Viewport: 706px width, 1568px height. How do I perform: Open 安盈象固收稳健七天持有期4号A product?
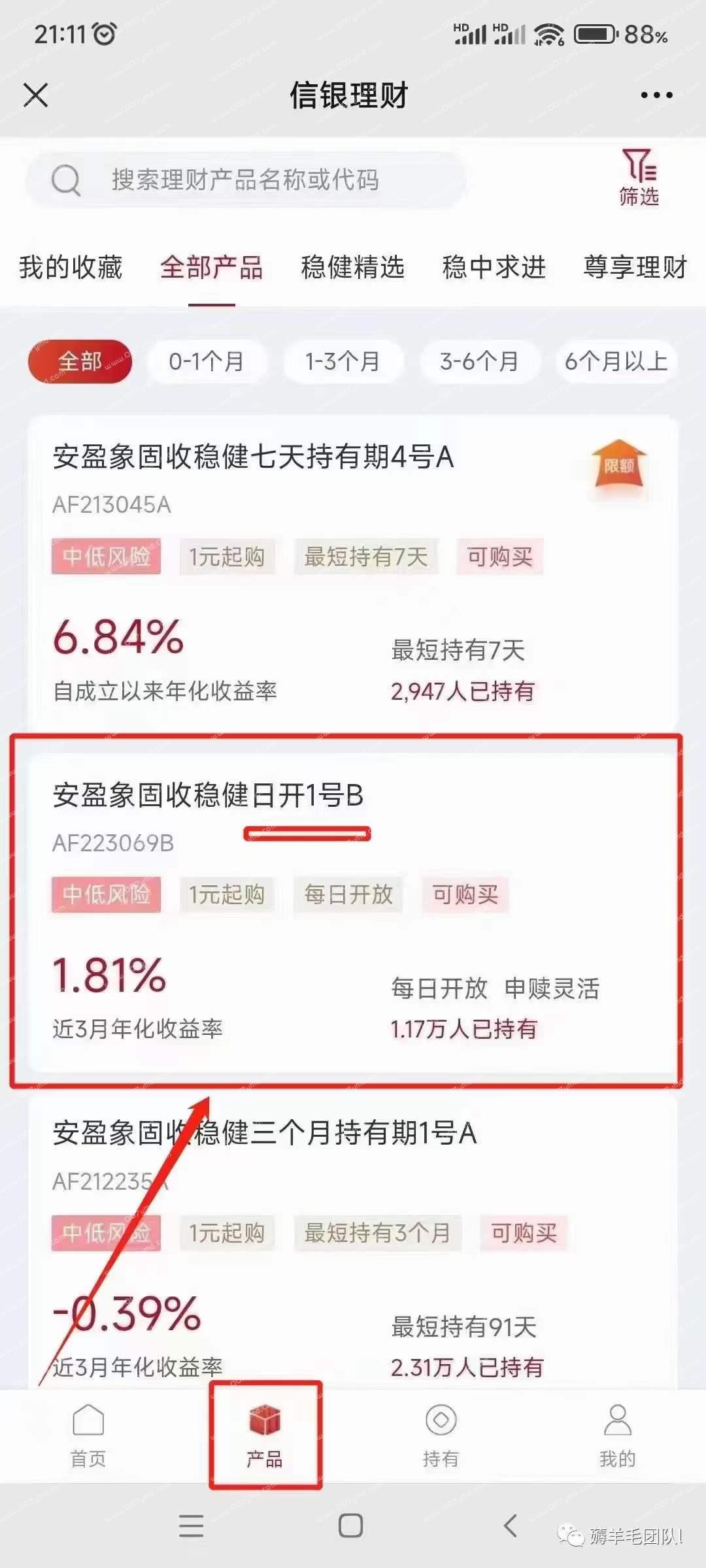[x=253, y=457]
